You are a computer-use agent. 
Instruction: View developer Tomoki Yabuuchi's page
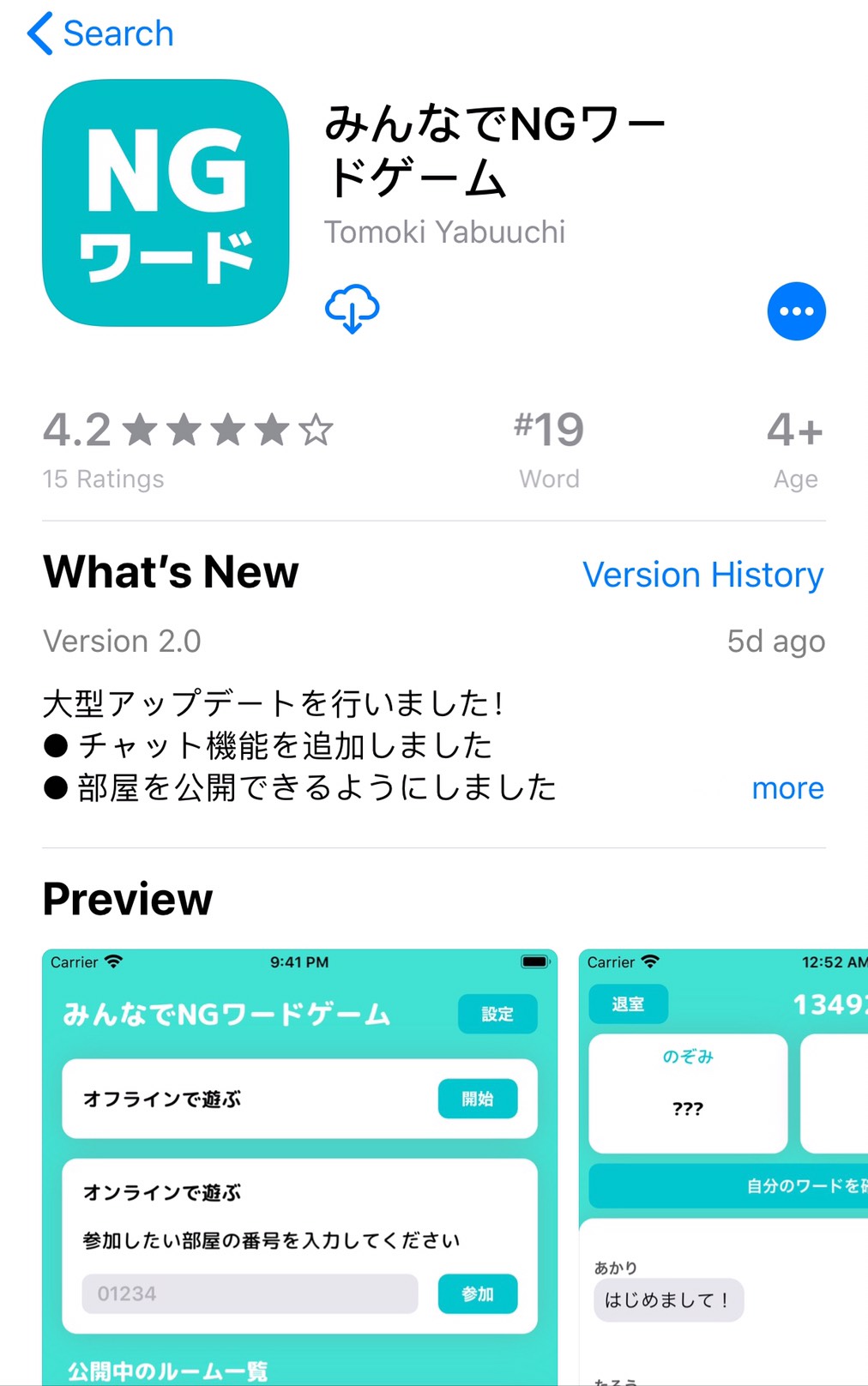pos(444,232)
